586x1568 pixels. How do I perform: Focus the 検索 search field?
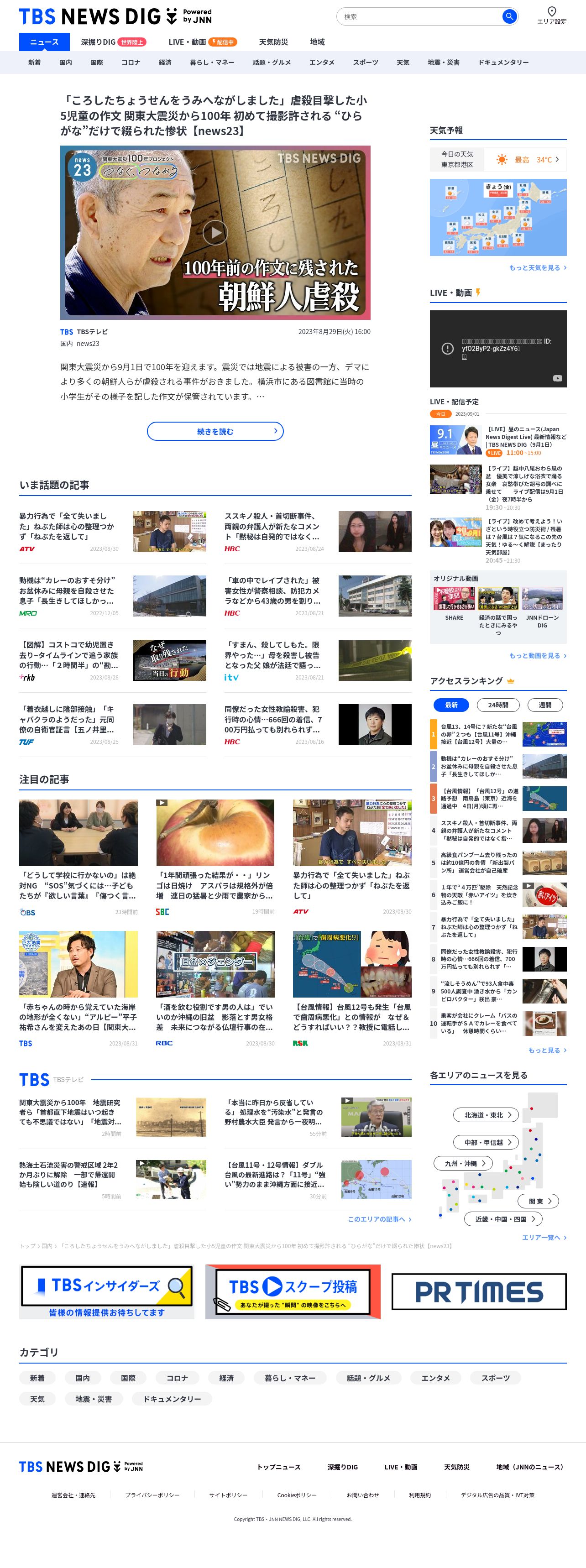coord(420,16)
